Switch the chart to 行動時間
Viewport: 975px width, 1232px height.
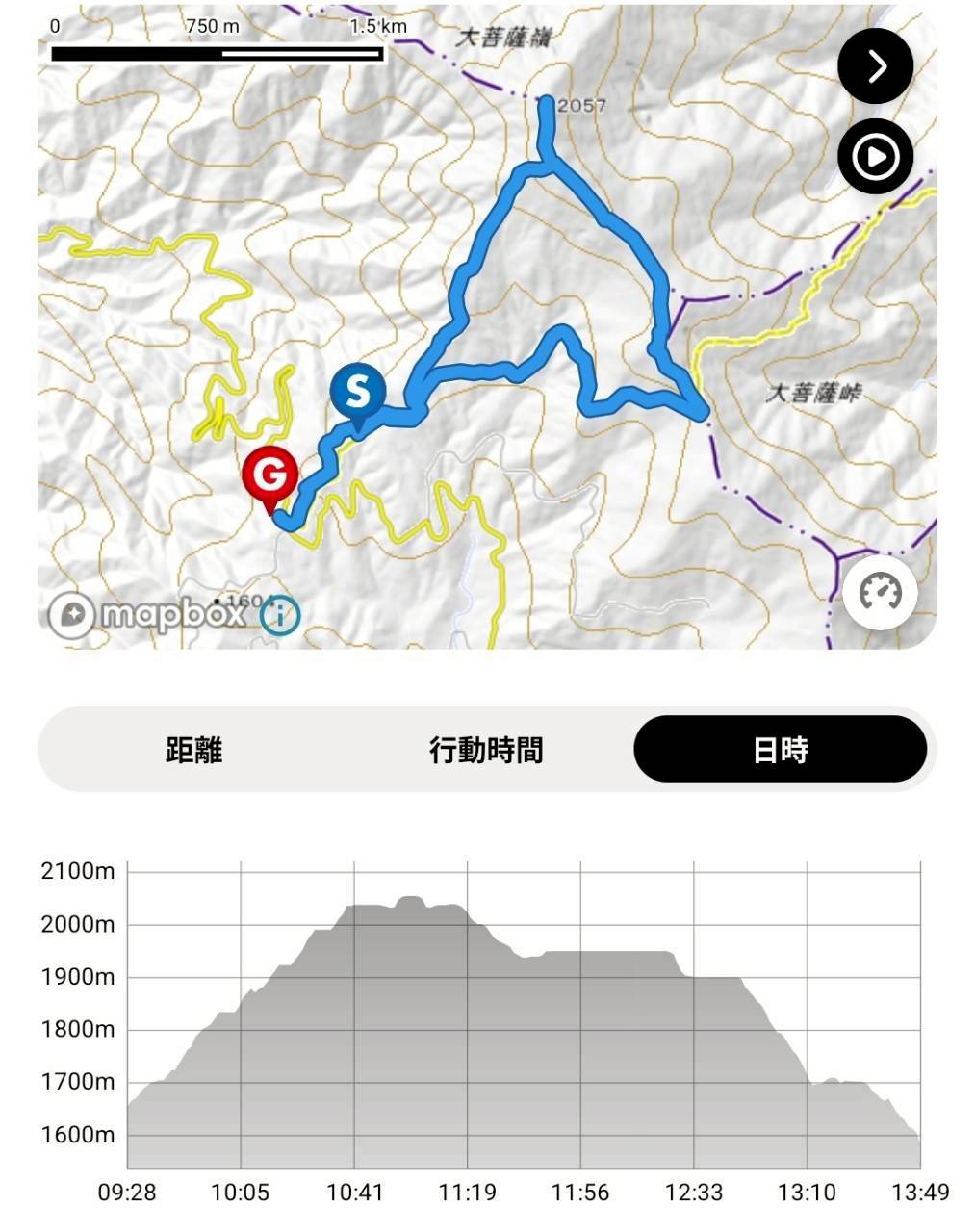click(x=486, y=750)
